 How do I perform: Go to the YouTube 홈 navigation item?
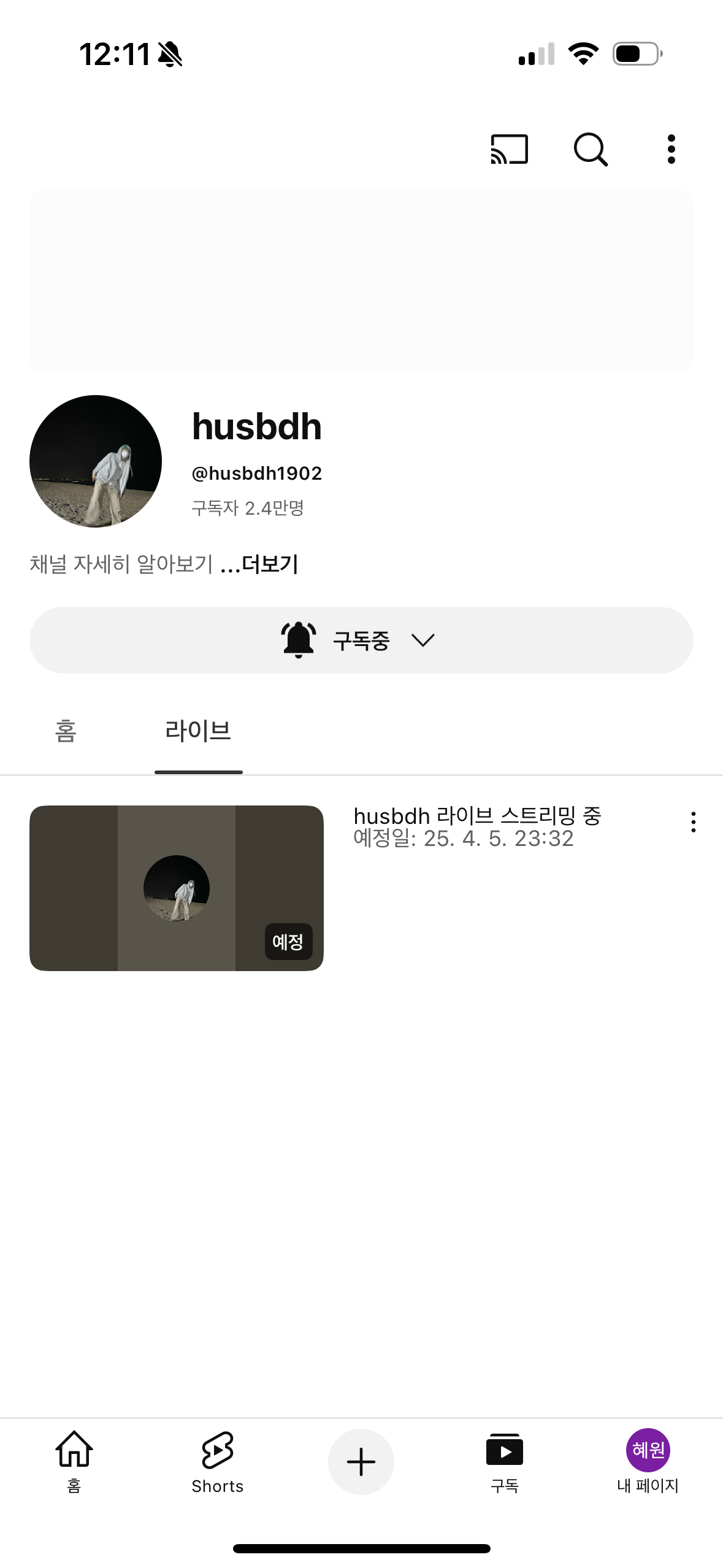[x=74, y=1461]
